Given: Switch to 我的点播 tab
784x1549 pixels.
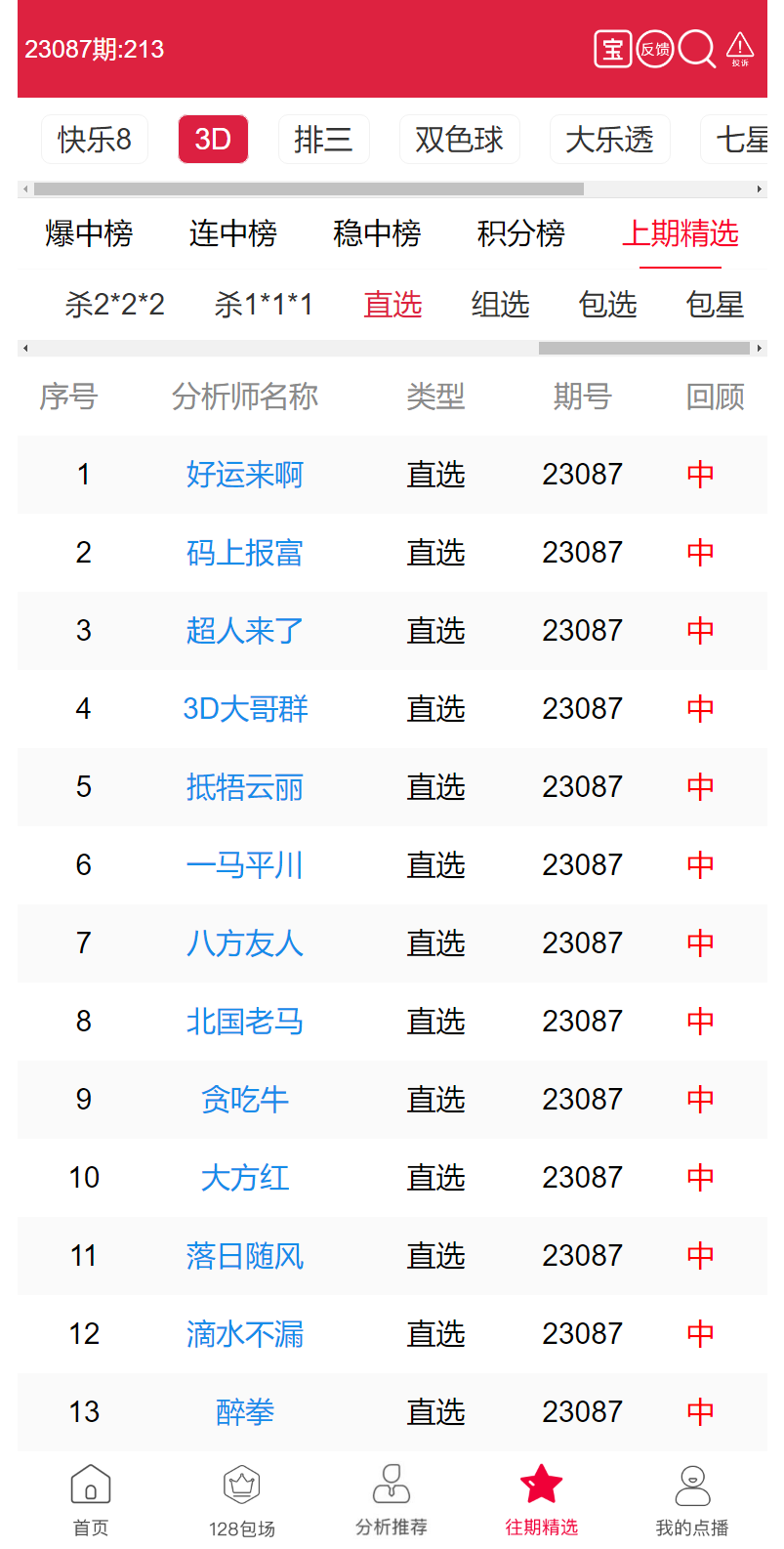Looking at the screenshot, I should tap(692, 1499).
